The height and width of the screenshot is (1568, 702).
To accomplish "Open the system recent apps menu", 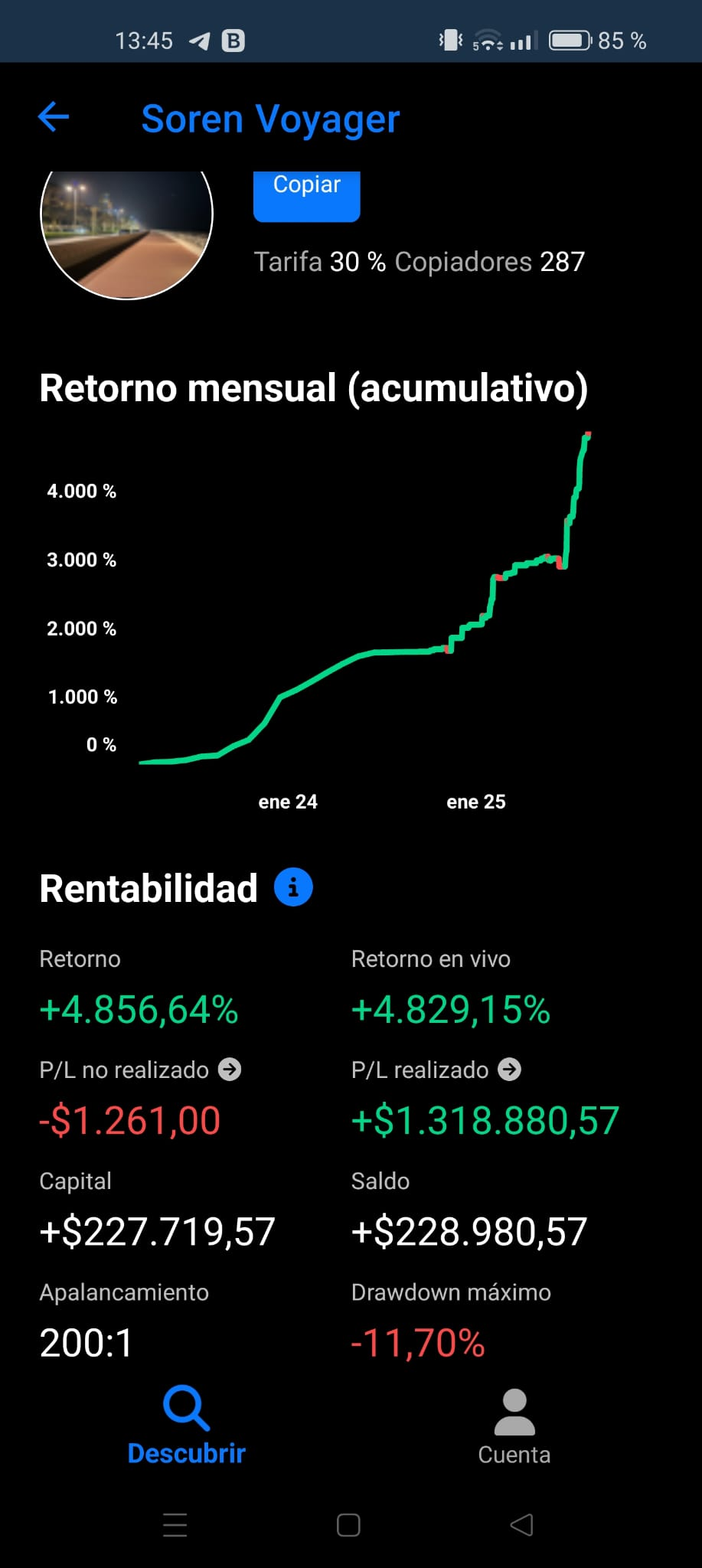I will click(x=175, y=1525).
